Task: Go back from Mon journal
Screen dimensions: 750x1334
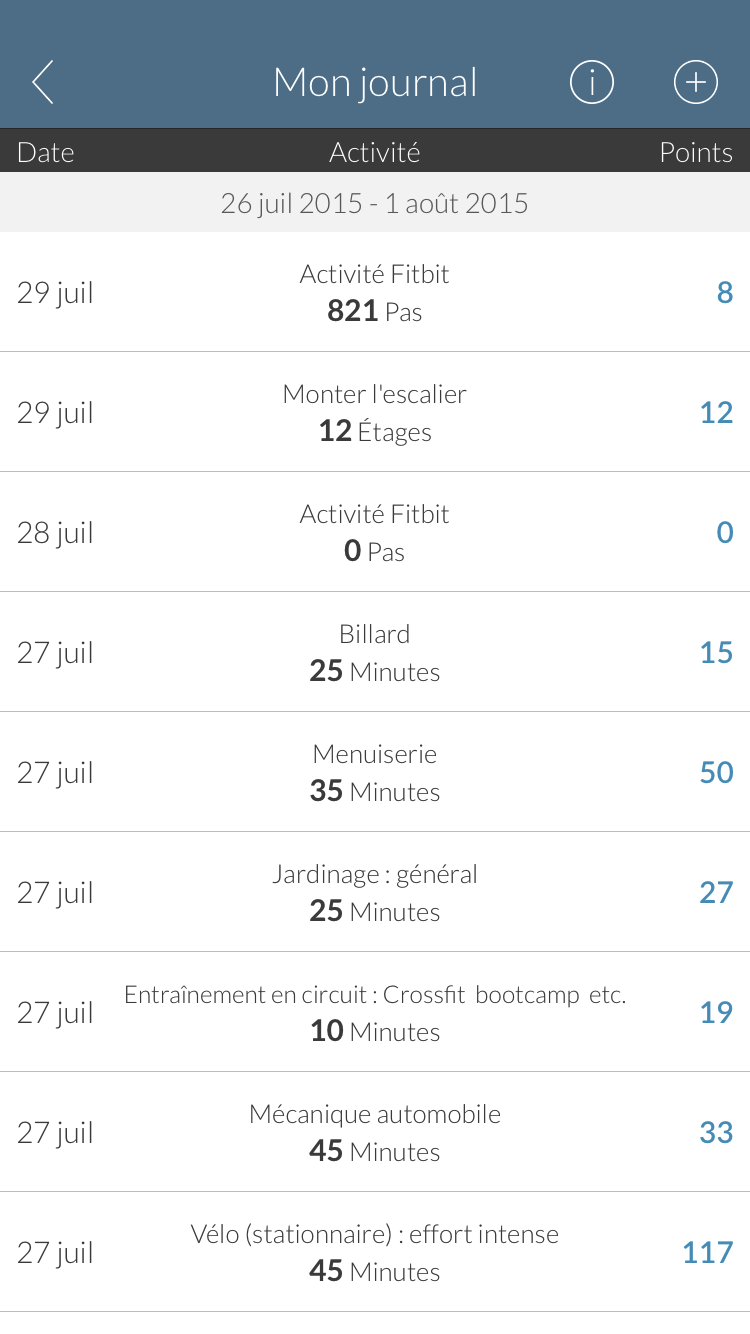Action: pyautogui.click(x=42, y=82)
